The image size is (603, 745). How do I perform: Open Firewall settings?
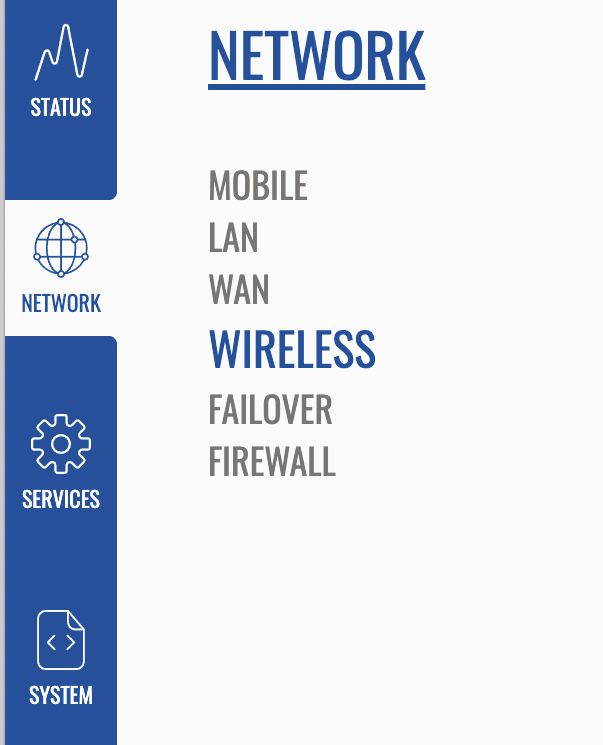point(272,462)
